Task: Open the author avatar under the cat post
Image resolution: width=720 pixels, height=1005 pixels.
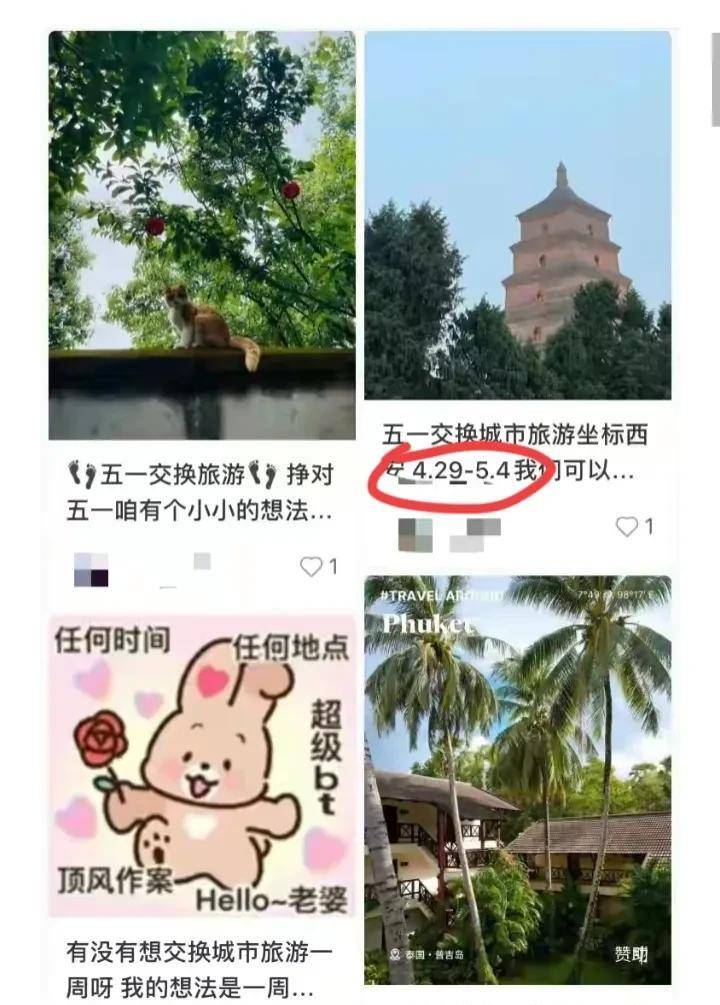Action: [x=91, y=569]
